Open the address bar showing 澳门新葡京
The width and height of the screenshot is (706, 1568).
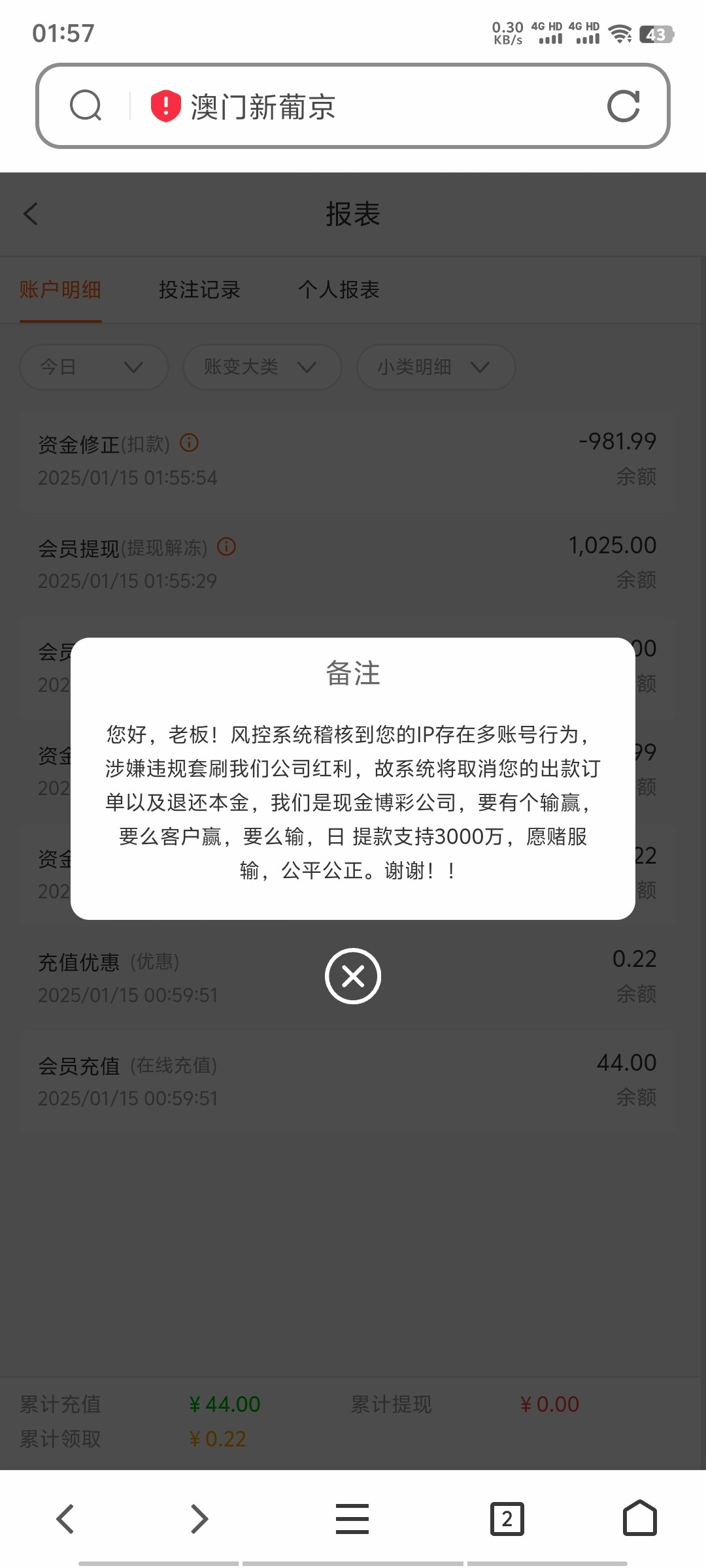pos(353,106)
